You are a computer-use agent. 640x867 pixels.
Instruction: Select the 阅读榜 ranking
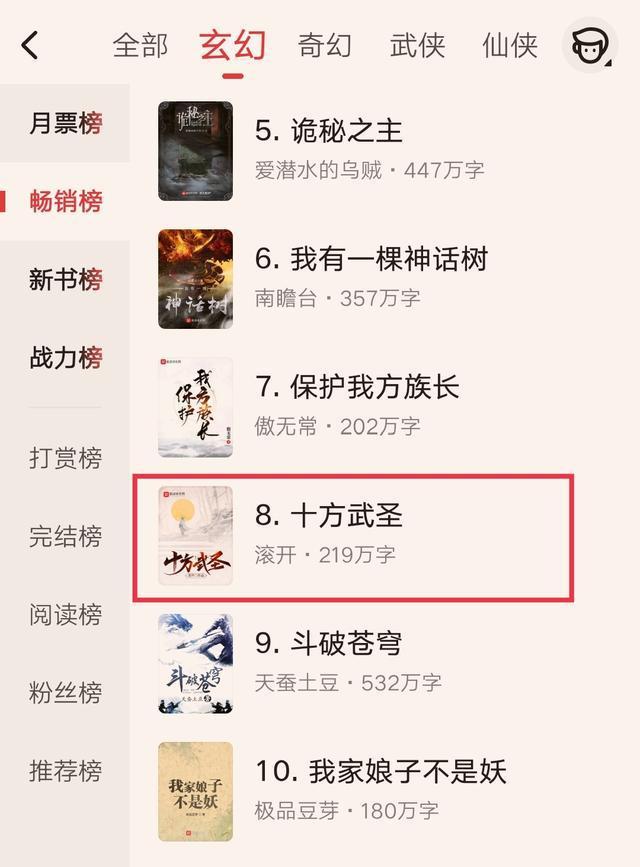point(66,614)
